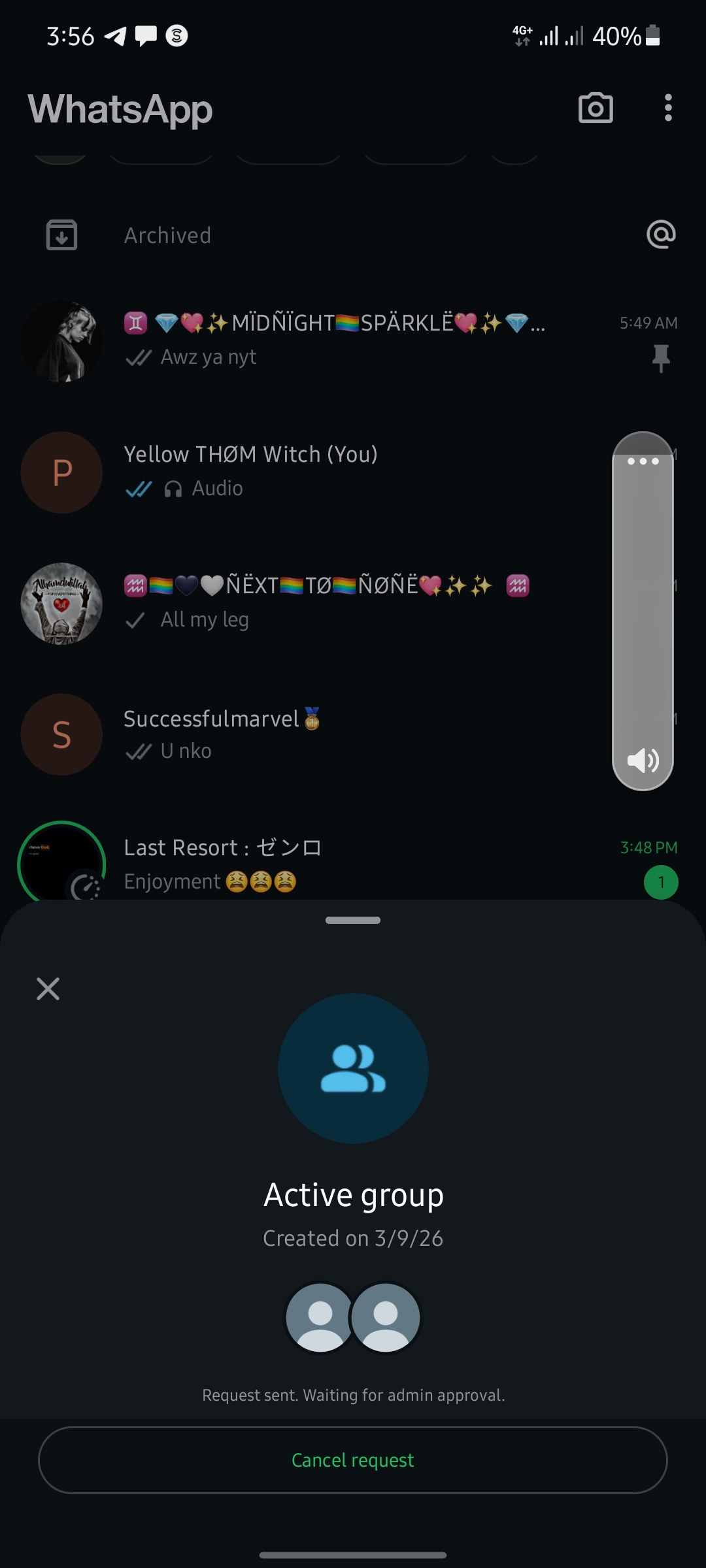The image size is (706, 1568).
Task: Open the WhatsApp camera
Action: 596,108
